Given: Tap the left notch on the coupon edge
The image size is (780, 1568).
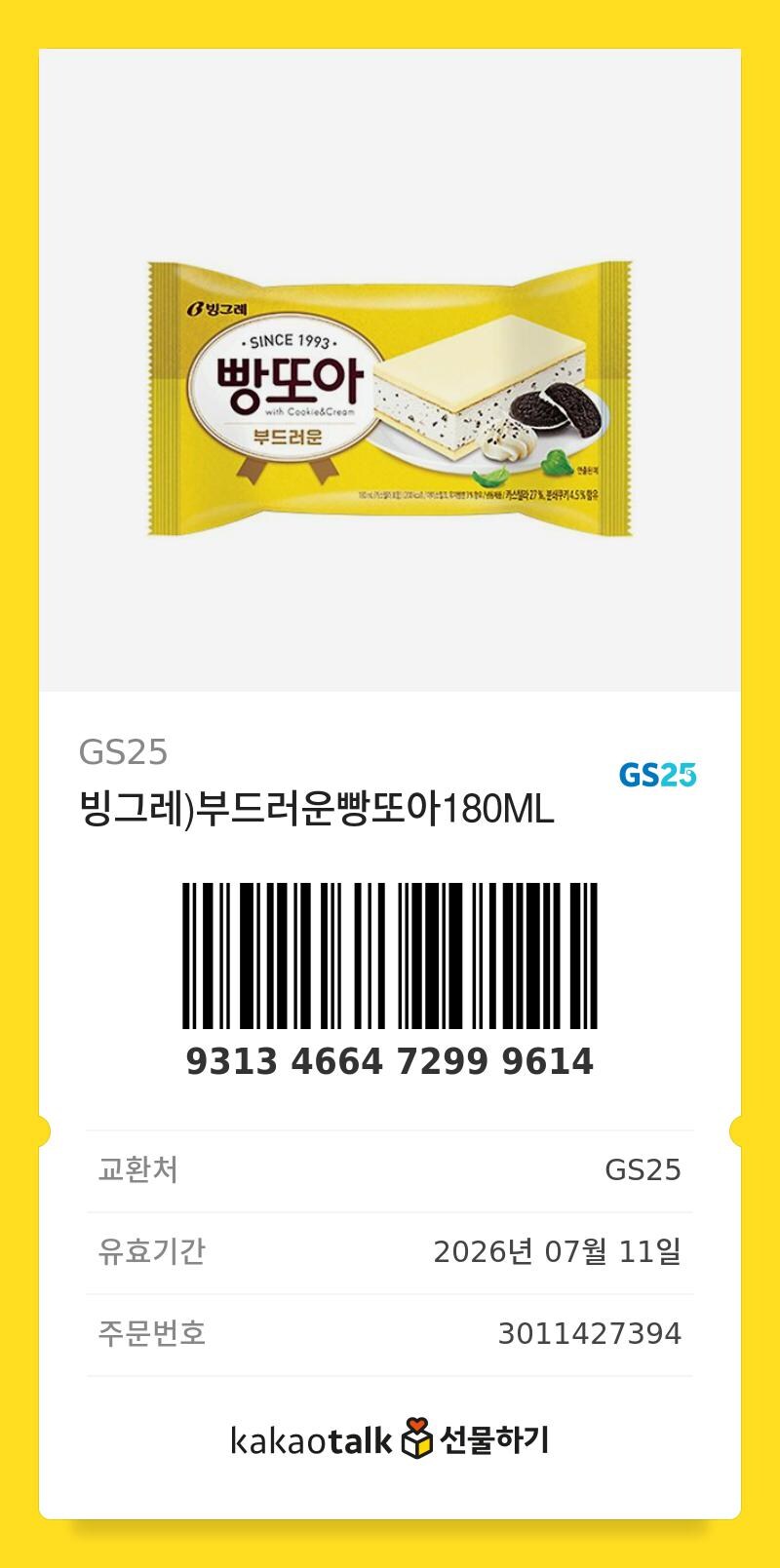Looking at the screenshot, I should point(42,1132).
